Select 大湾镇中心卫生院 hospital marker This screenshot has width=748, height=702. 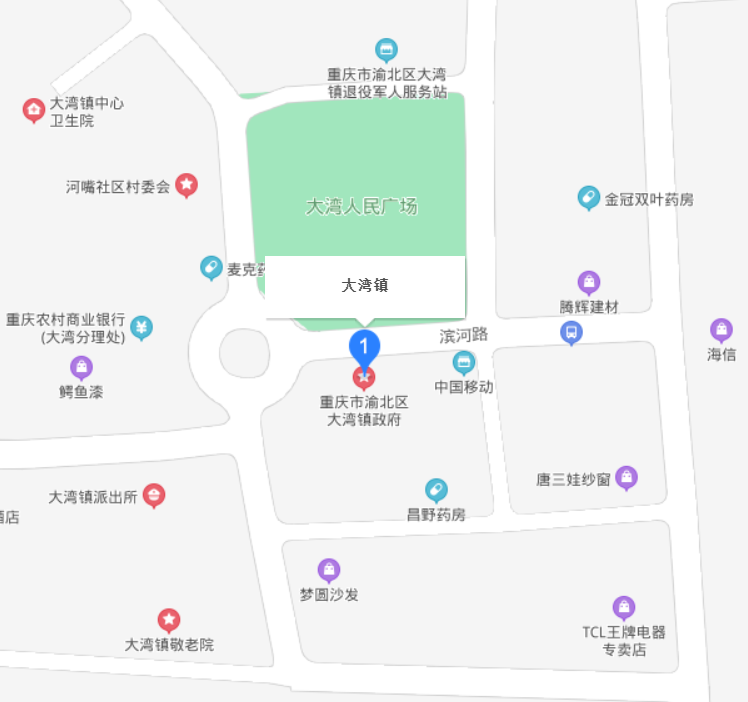[x=34, y=109]
